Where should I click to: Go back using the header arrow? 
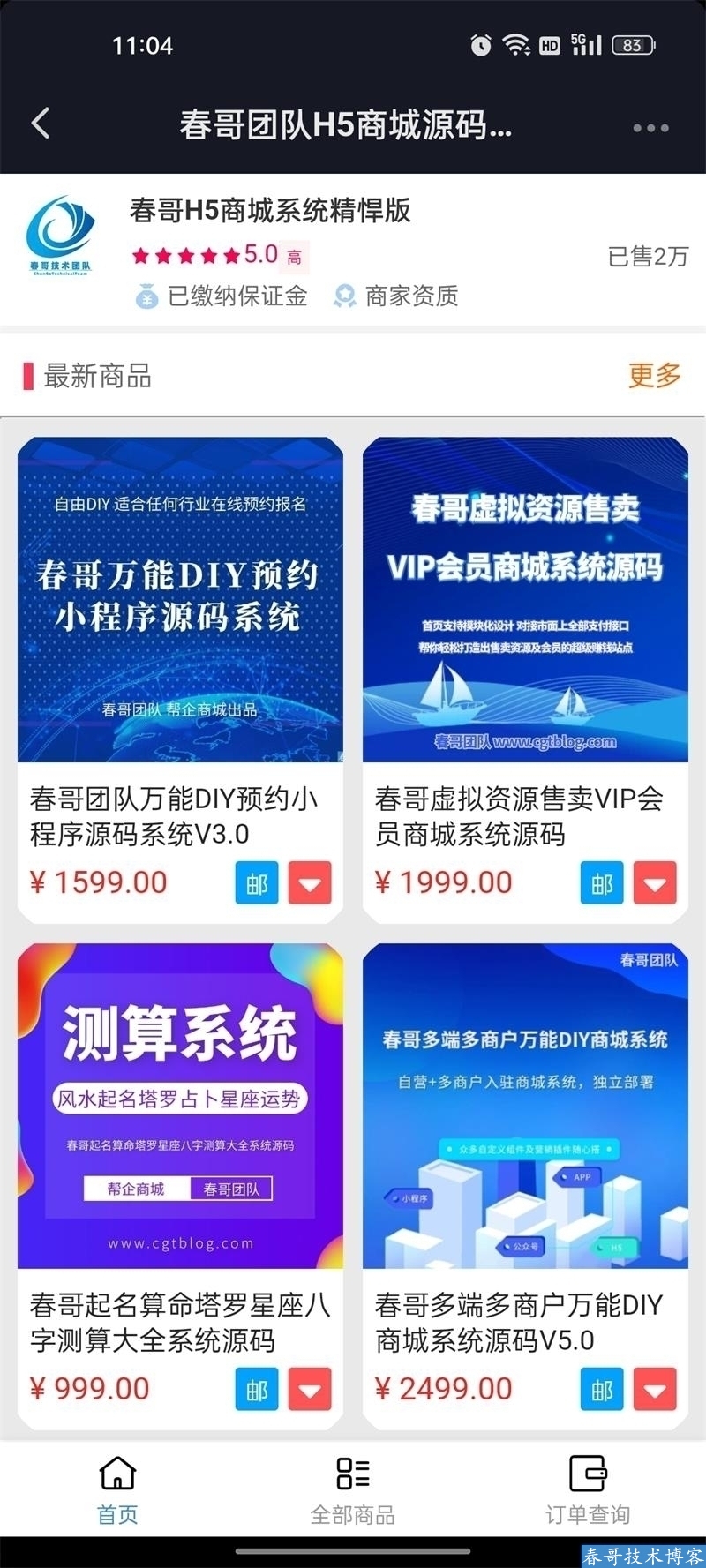pos(41,124)
